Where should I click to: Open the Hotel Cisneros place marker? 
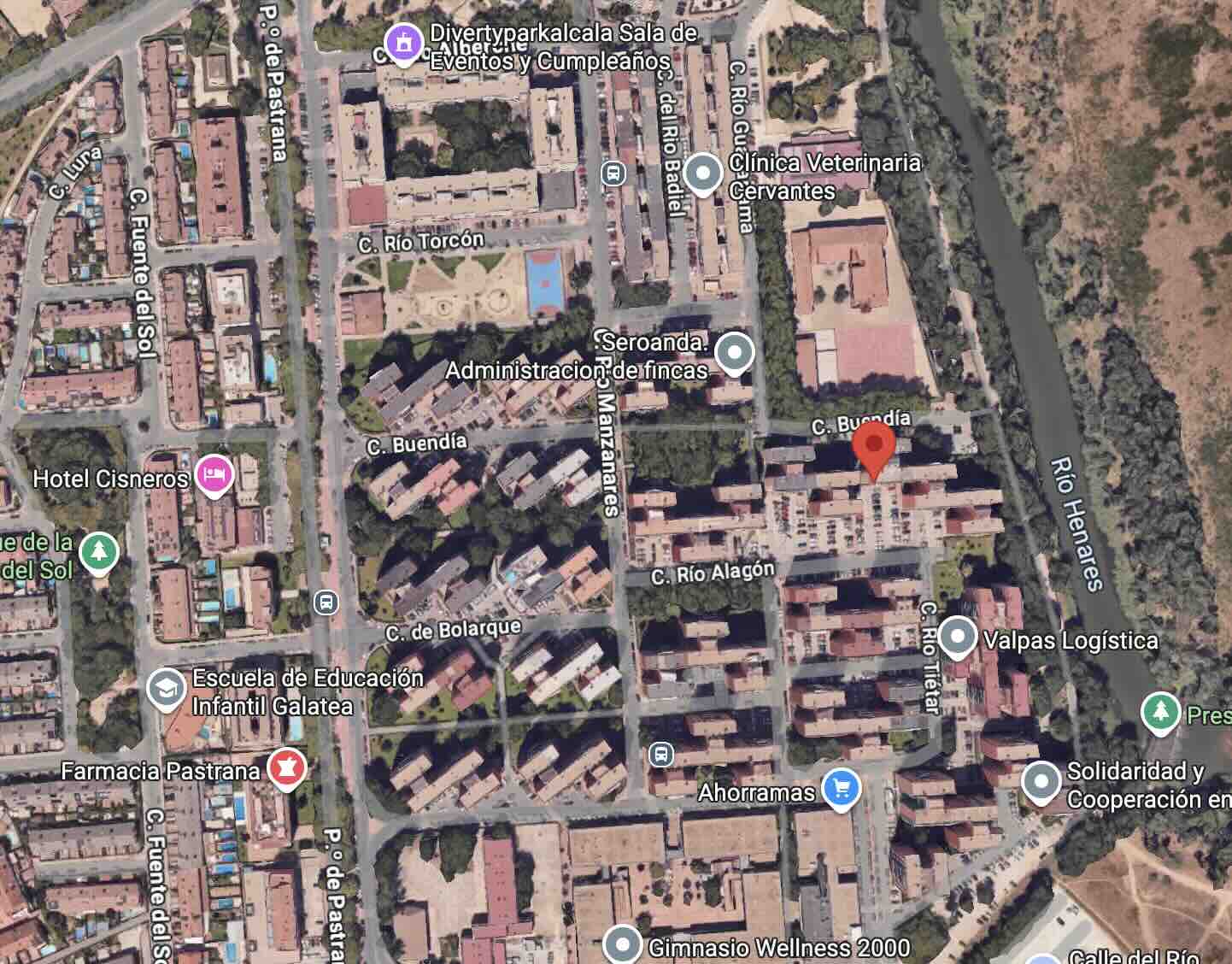click(x=214, y=475)
